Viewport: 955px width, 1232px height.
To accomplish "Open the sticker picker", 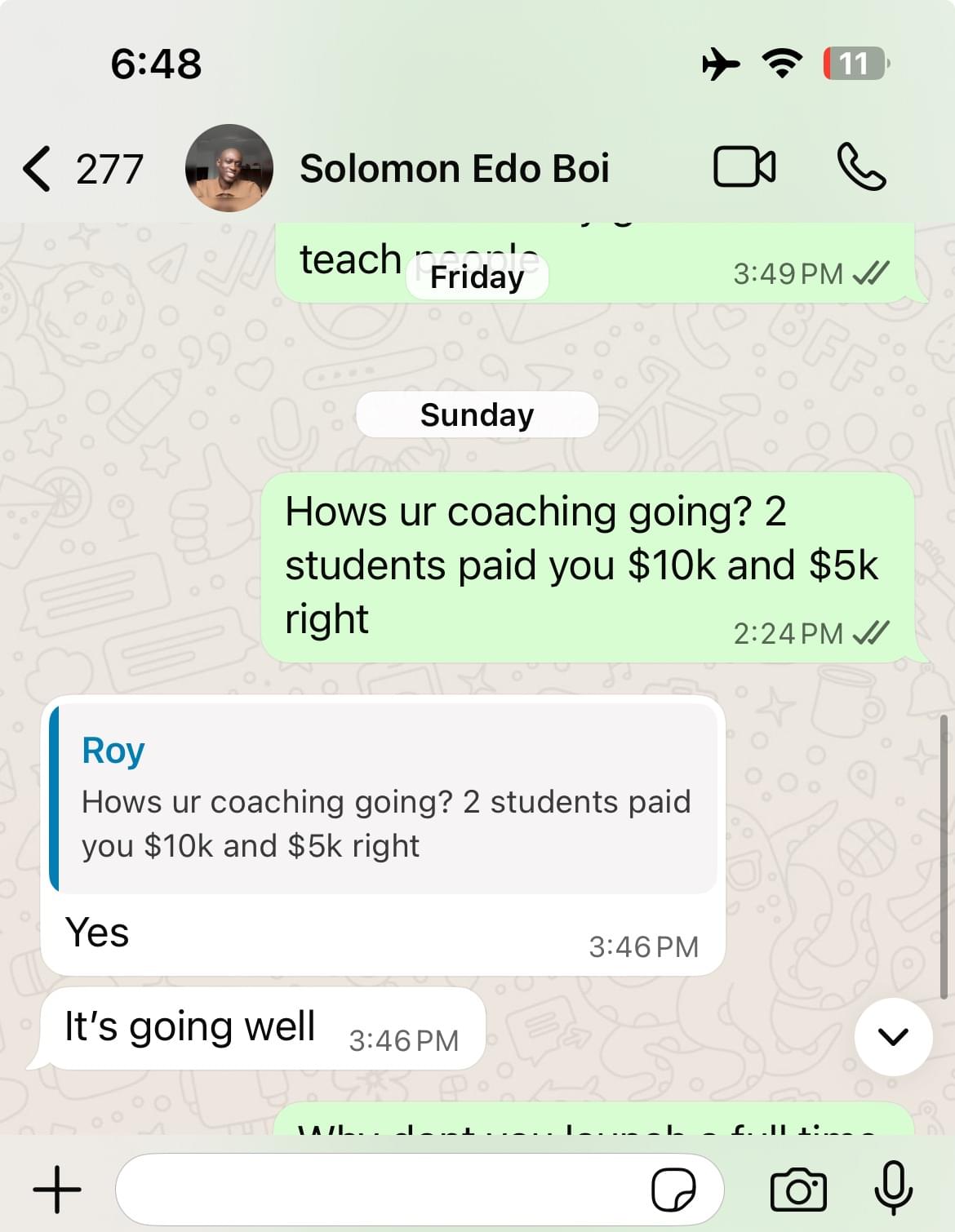I will point(673,1190).
